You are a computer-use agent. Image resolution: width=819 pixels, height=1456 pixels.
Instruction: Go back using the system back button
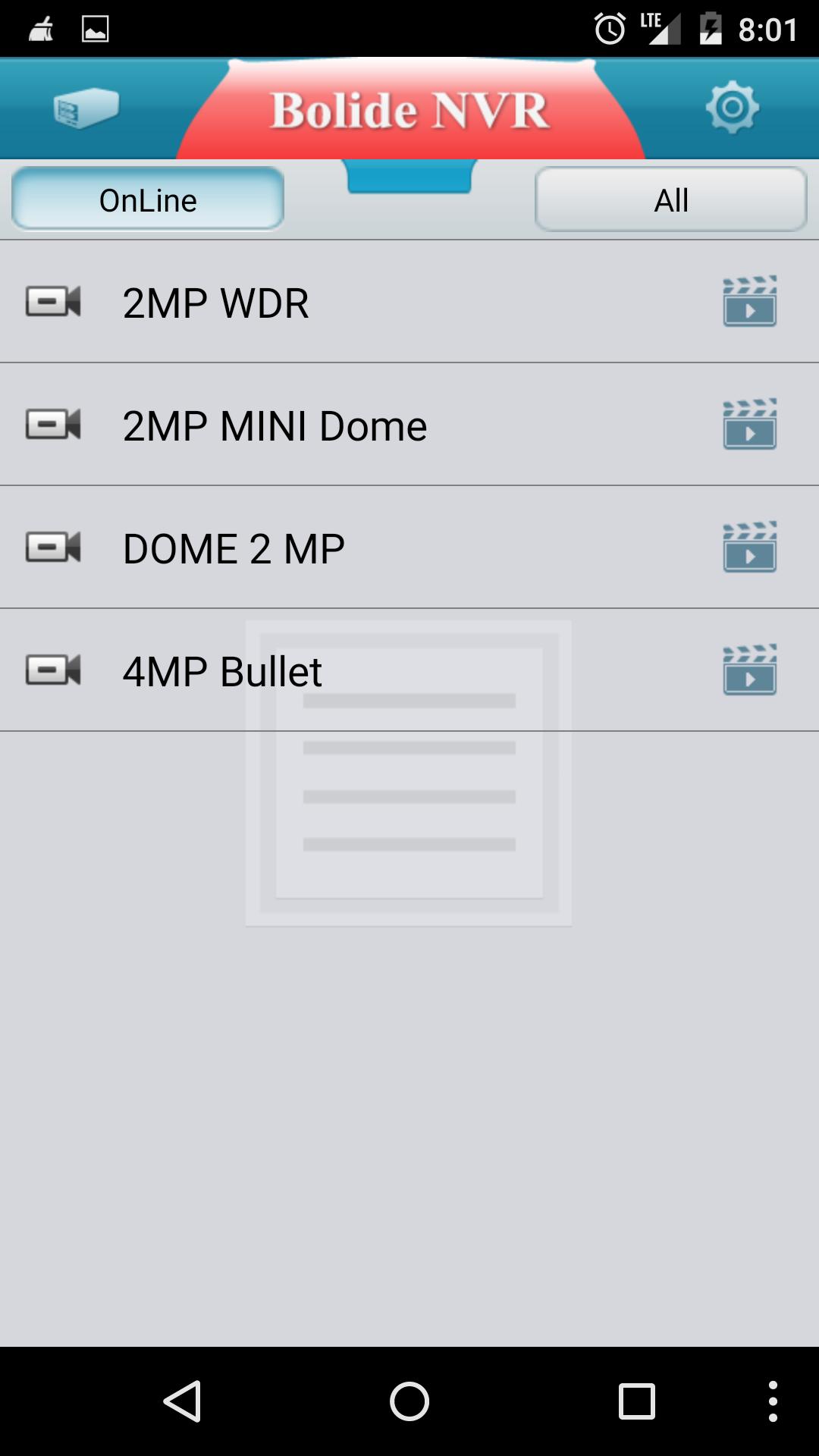click(x=182, y=1401)
